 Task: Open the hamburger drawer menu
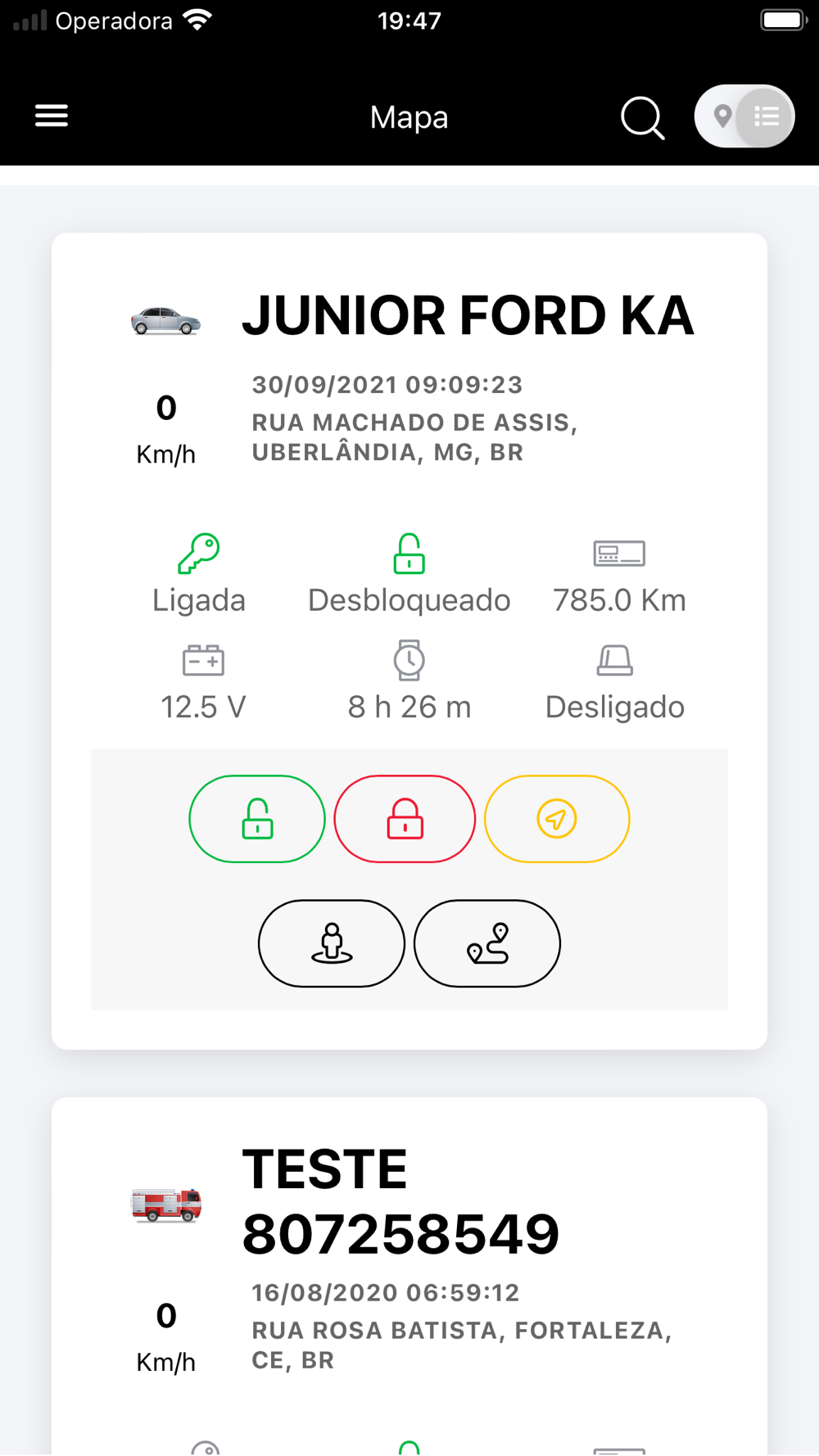point(52,116)
